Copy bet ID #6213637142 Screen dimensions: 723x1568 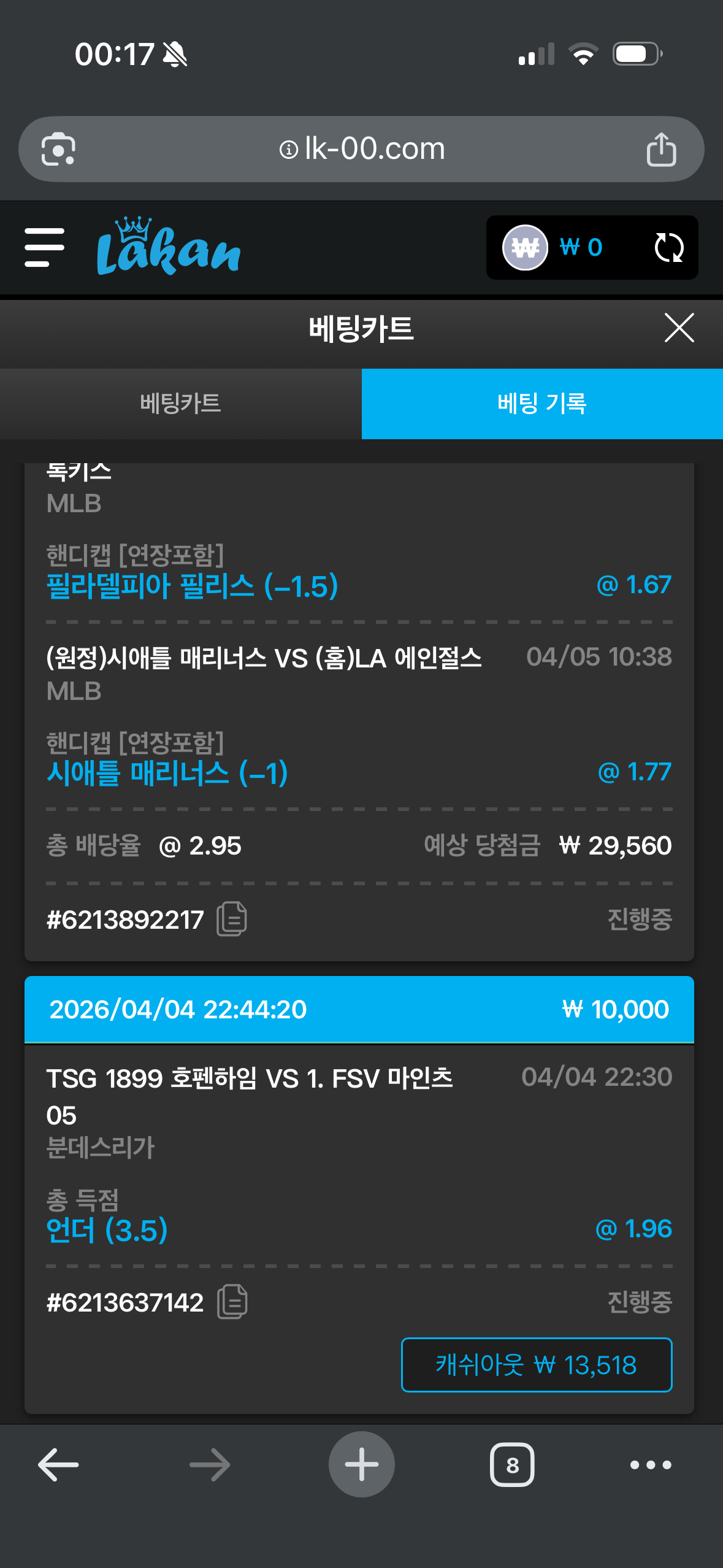coord(232,1302)
